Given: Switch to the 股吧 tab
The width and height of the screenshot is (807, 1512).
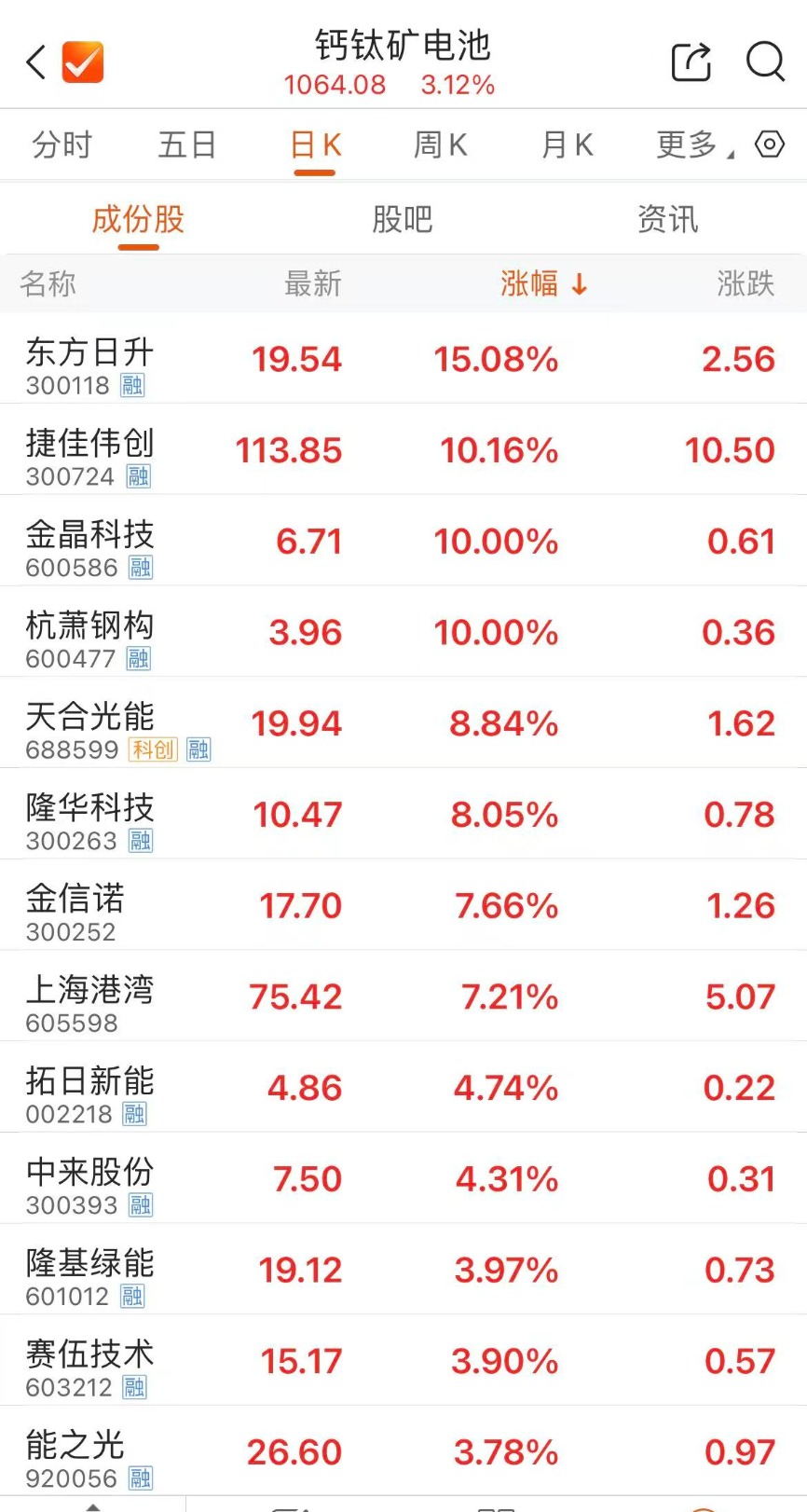Looking at the screenshot, I should point(403,220).
